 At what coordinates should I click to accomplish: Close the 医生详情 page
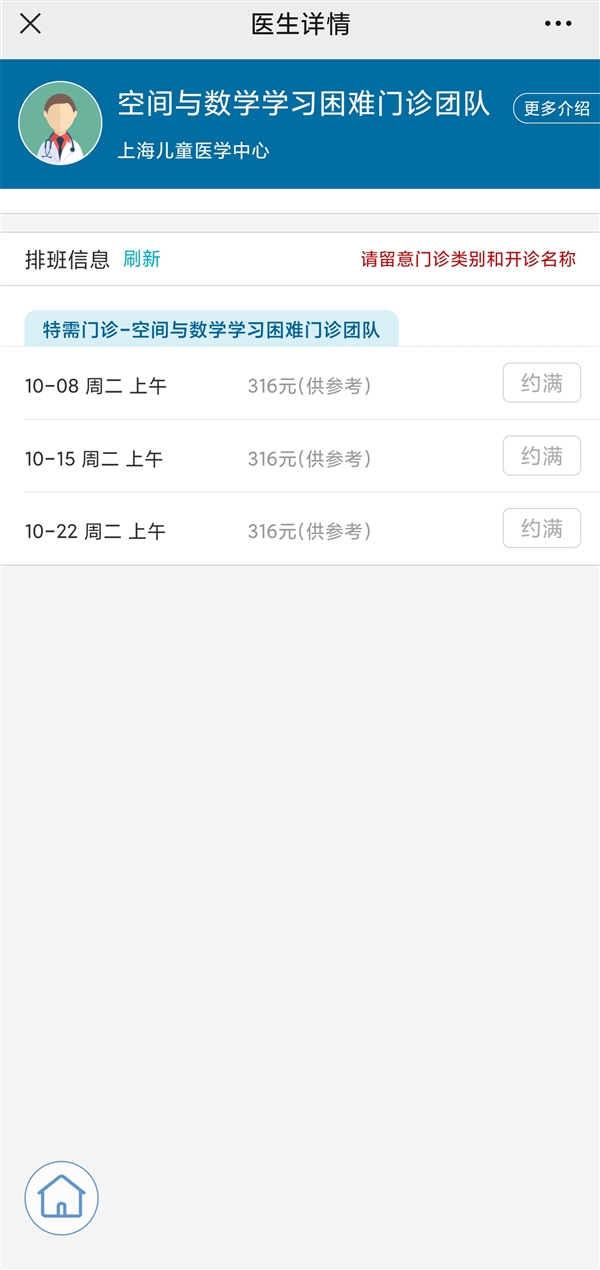tap(31, 24)
